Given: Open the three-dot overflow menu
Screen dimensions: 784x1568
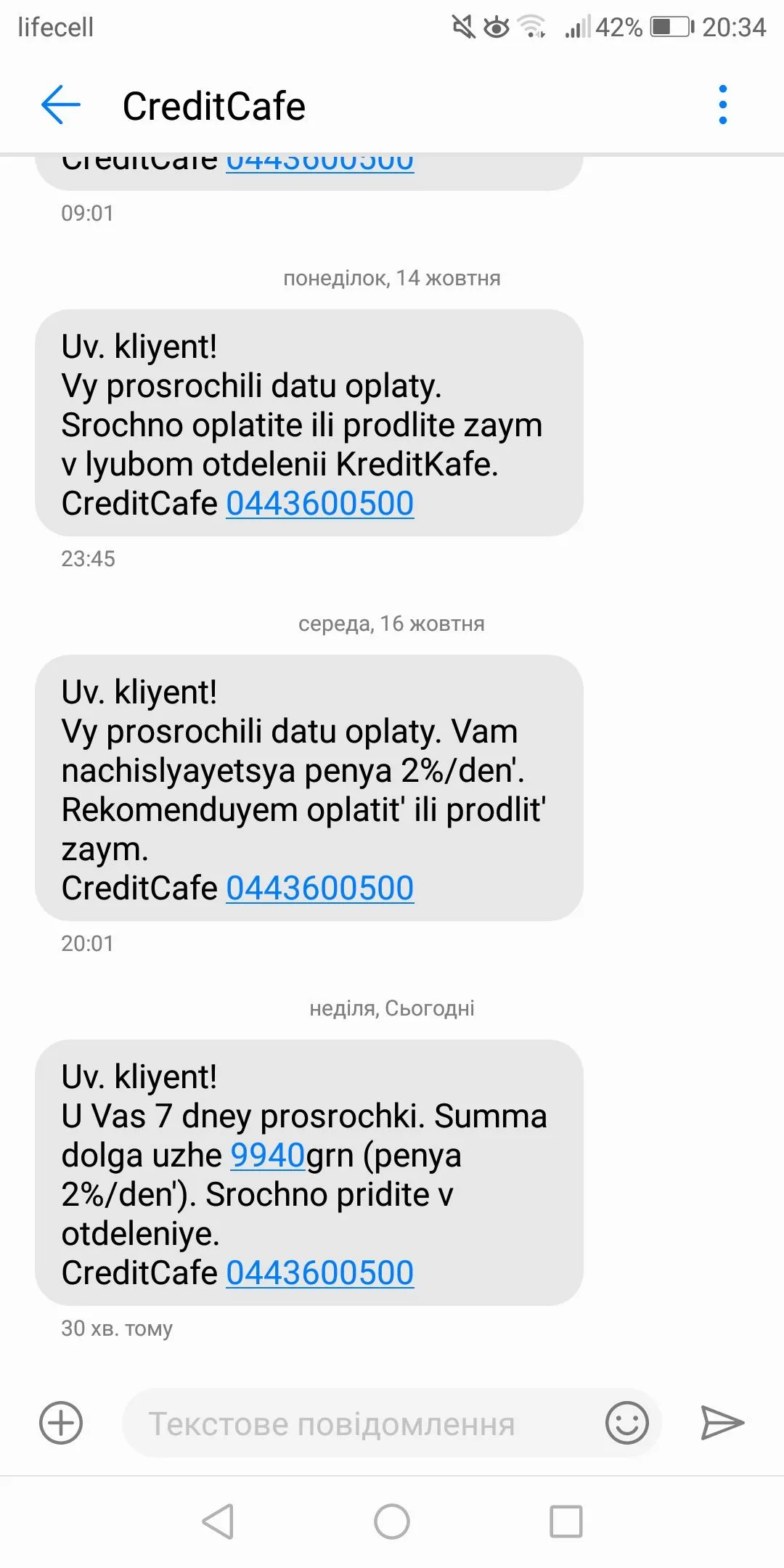Looking at the screenshot, I should (722, 105).
